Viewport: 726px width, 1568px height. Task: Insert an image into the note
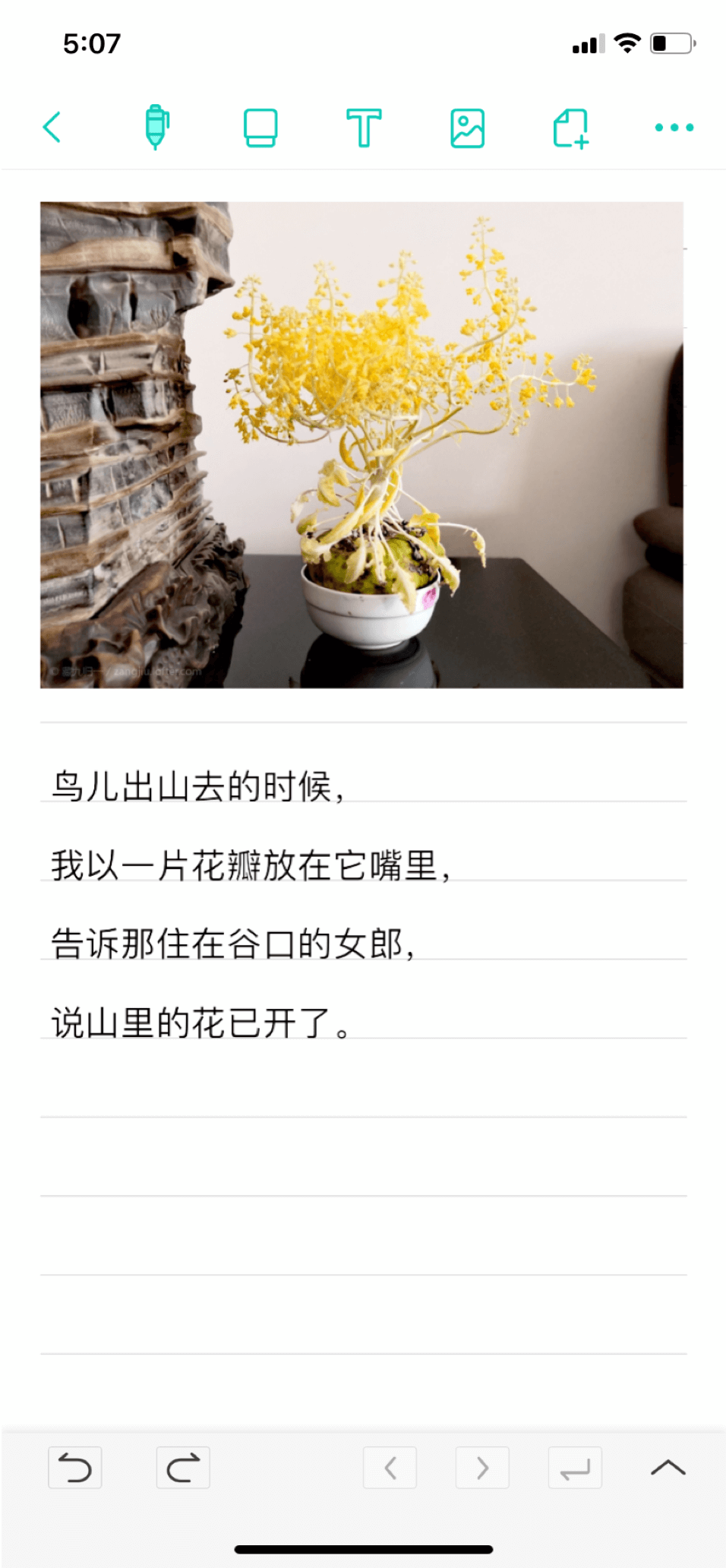(467, 127)
